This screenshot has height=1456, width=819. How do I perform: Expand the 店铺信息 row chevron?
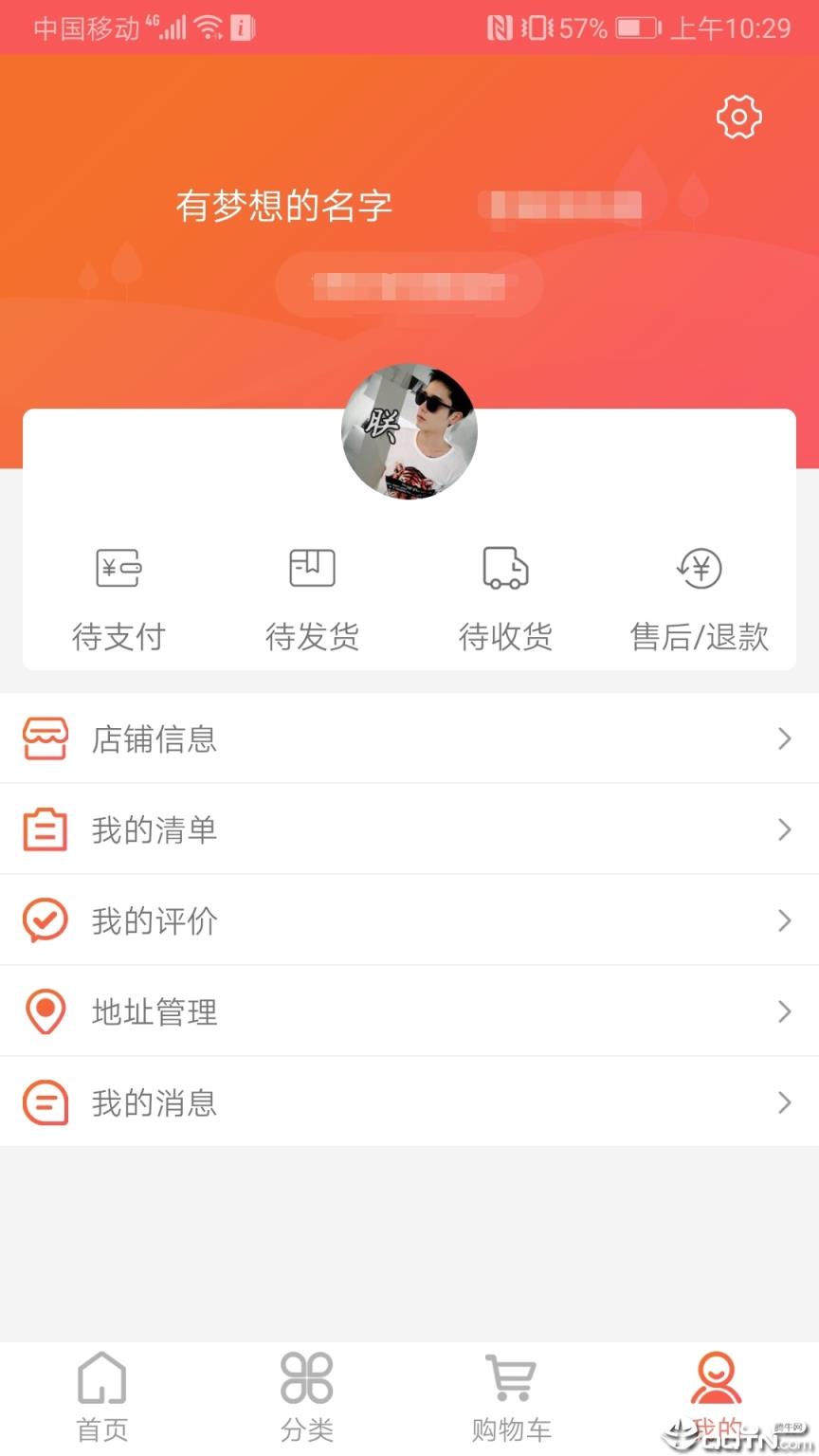pyautogui.click(x=784, y=738)
